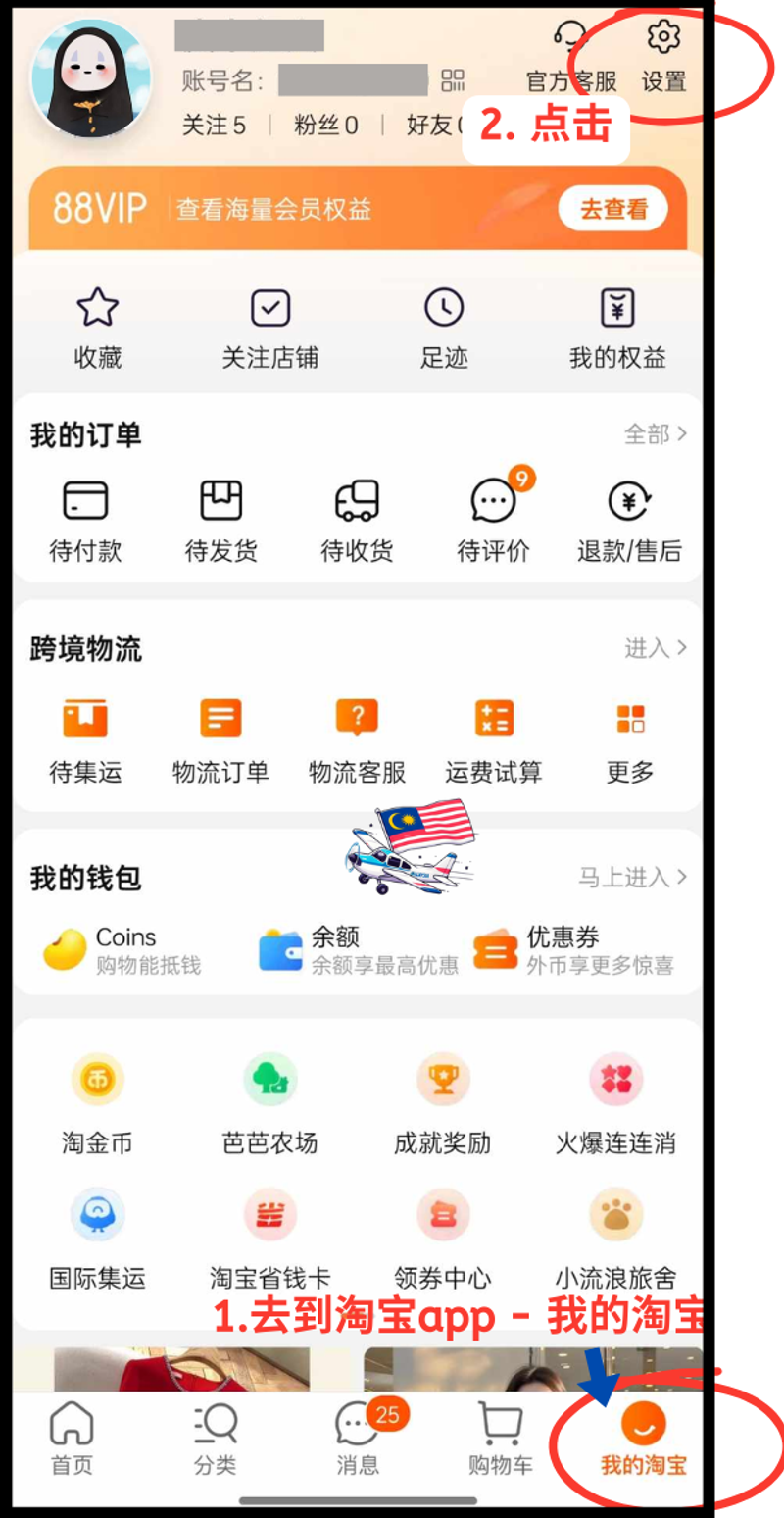Image resolution: width=784 pixels, height=1518 pixels.
Task: Open my favorites (收藏)
Action: click(98, 329)
